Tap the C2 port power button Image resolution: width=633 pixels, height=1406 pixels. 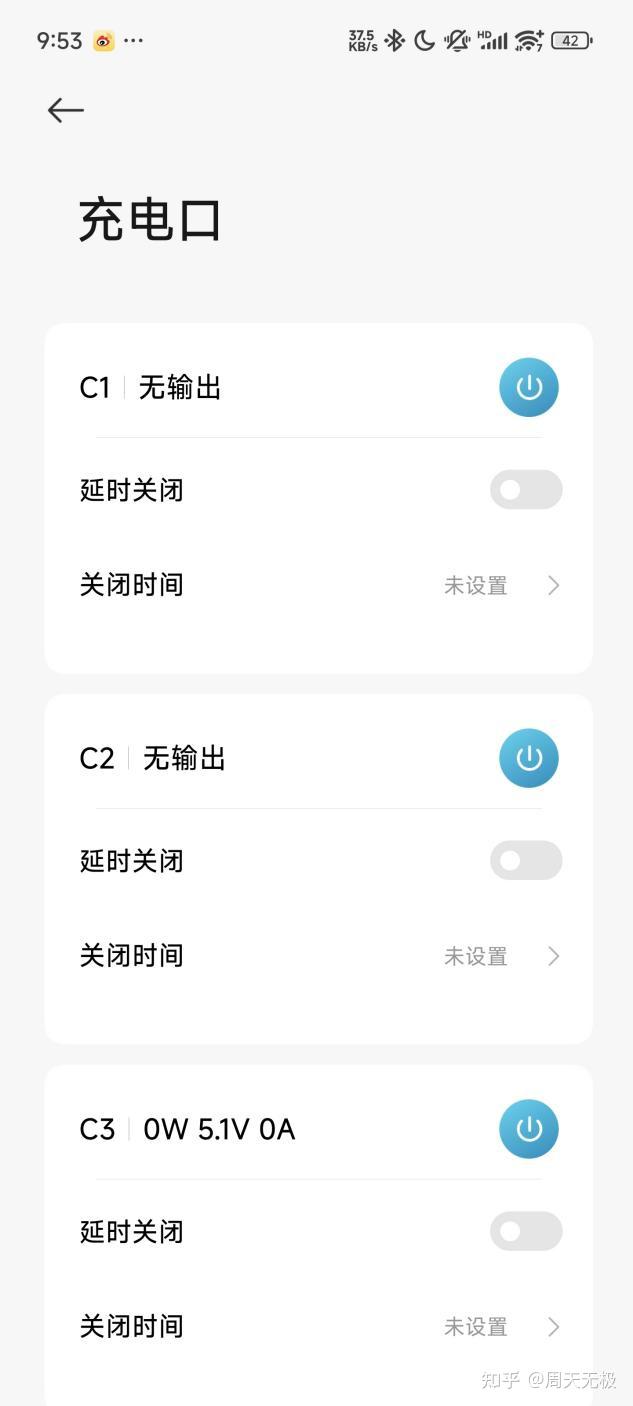(528, 758)
